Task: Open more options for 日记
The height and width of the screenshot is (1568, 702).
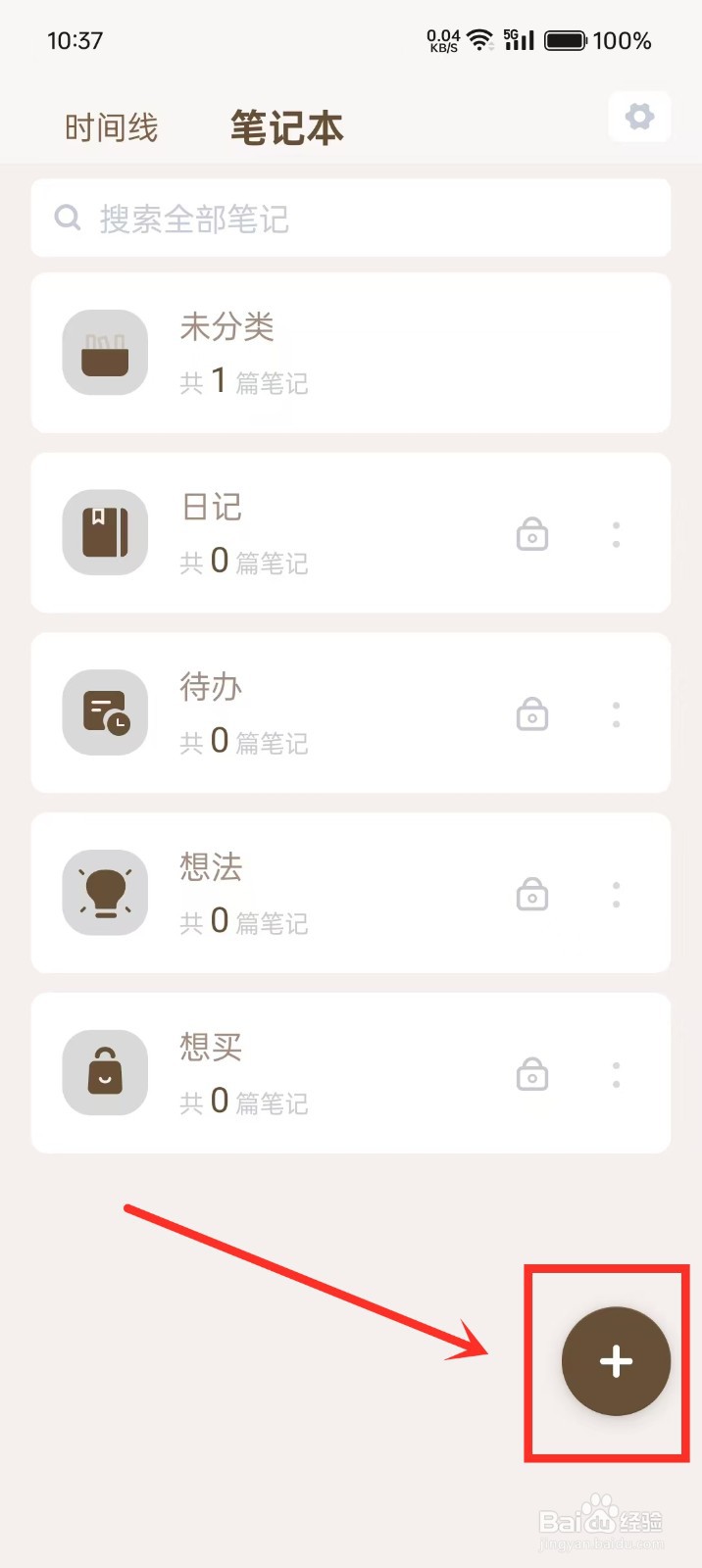Action: coord(616,534)
